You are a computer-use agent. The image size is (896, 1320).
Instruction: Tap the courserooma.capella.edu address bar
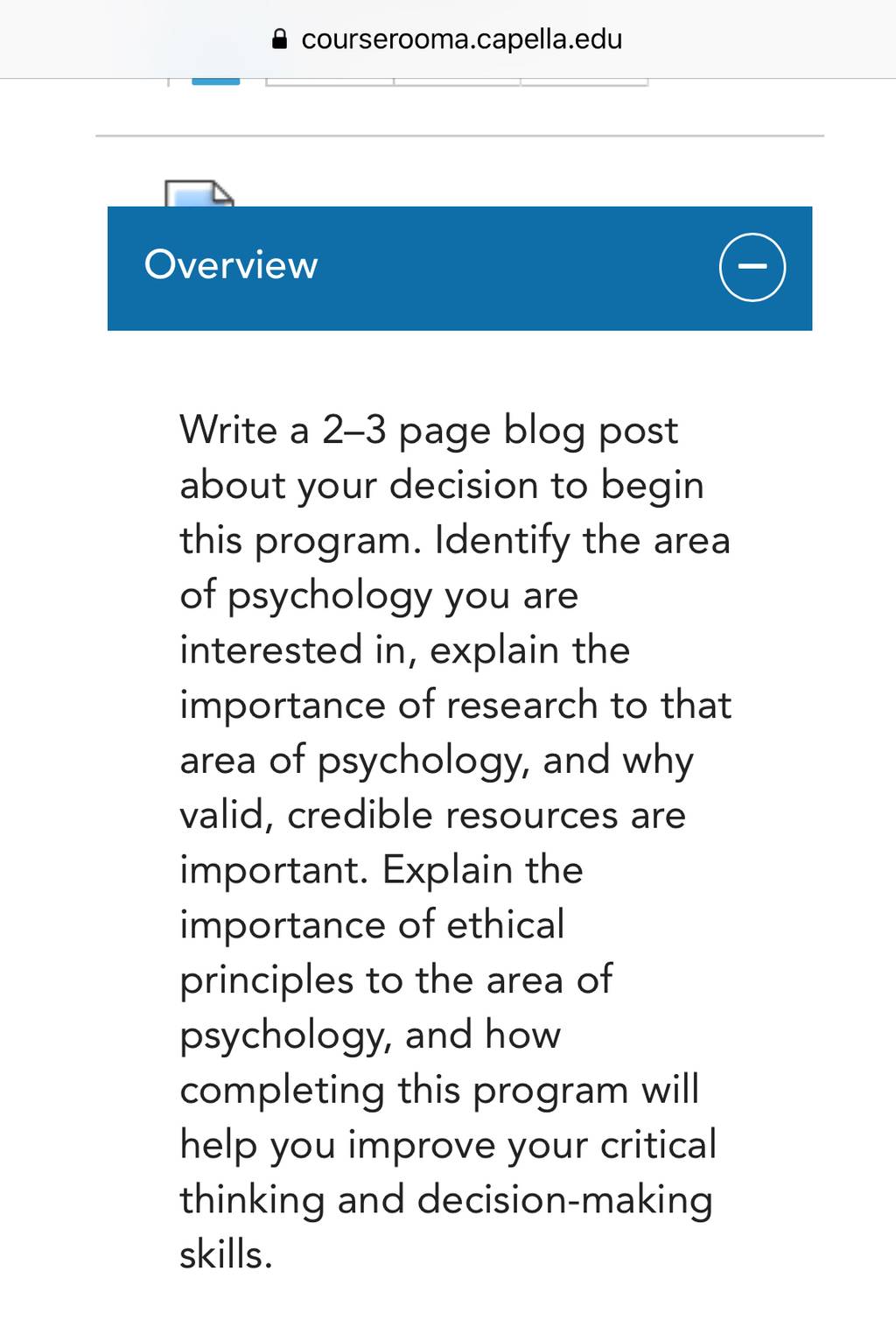click(x=448, y=39)
